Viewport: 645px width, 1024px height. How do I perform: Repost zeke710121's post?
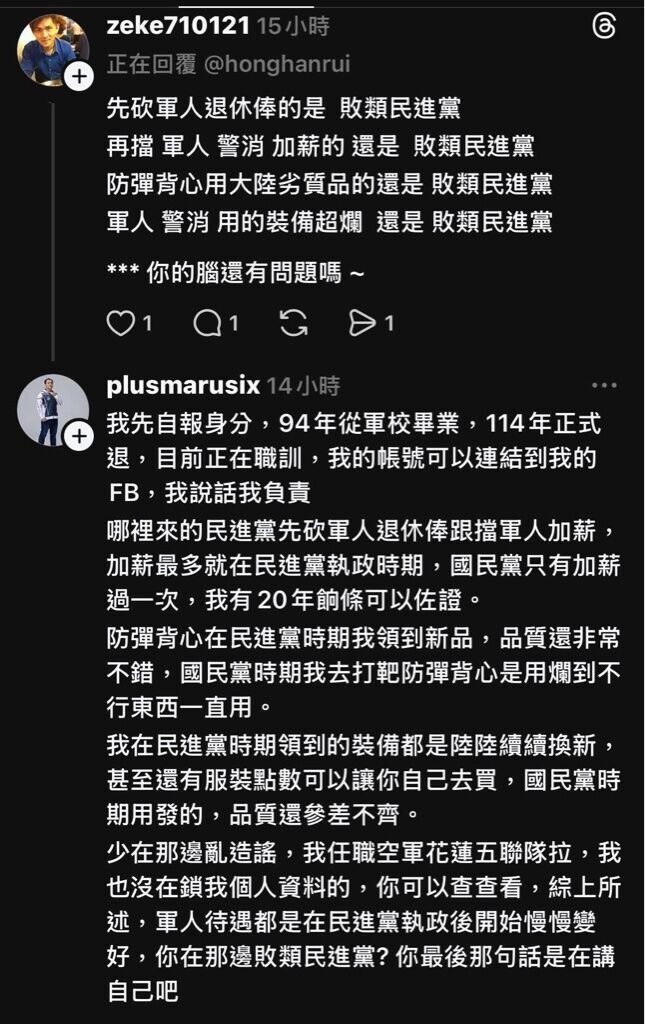pyautogui.click(x=294, y=323)
